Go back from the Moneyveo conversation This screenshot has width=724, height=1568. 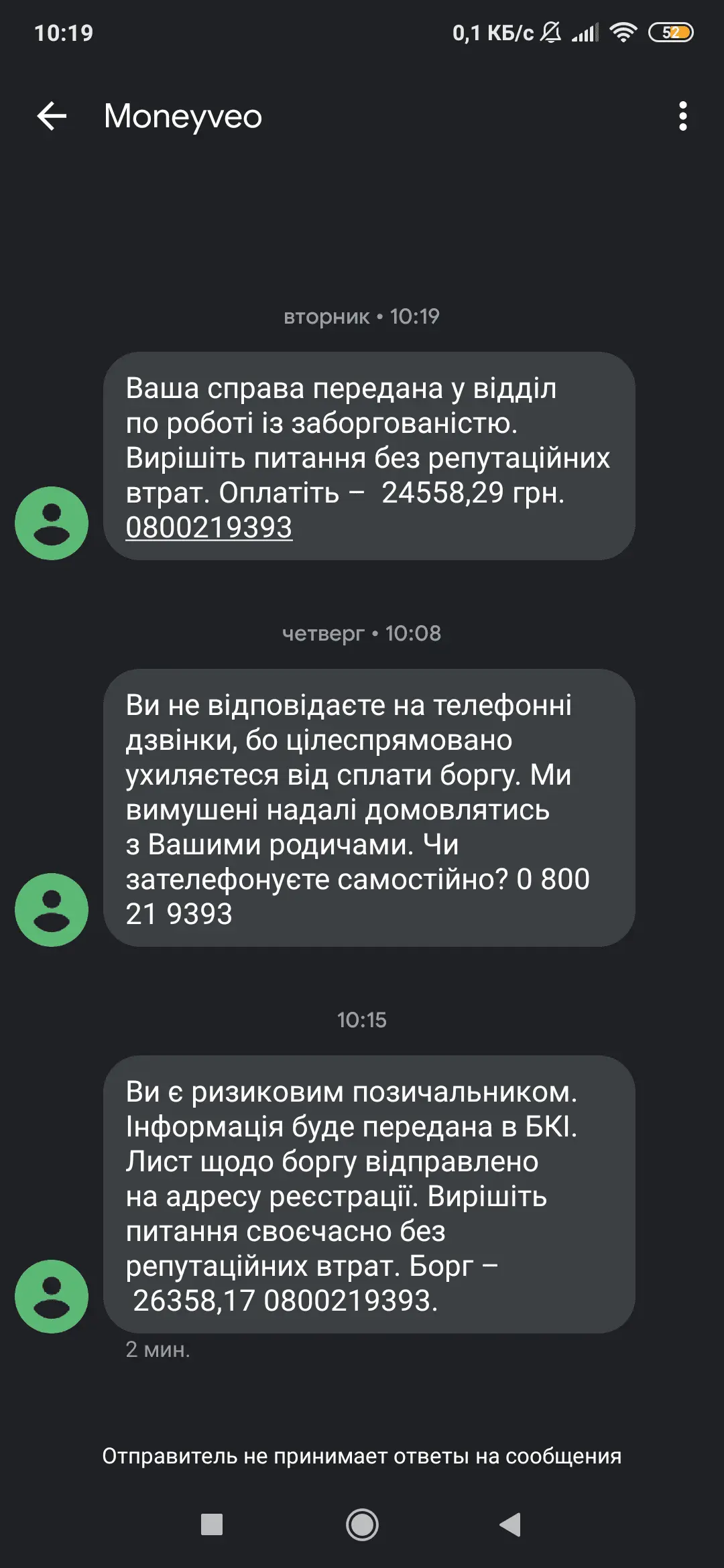tap(52, 117)
